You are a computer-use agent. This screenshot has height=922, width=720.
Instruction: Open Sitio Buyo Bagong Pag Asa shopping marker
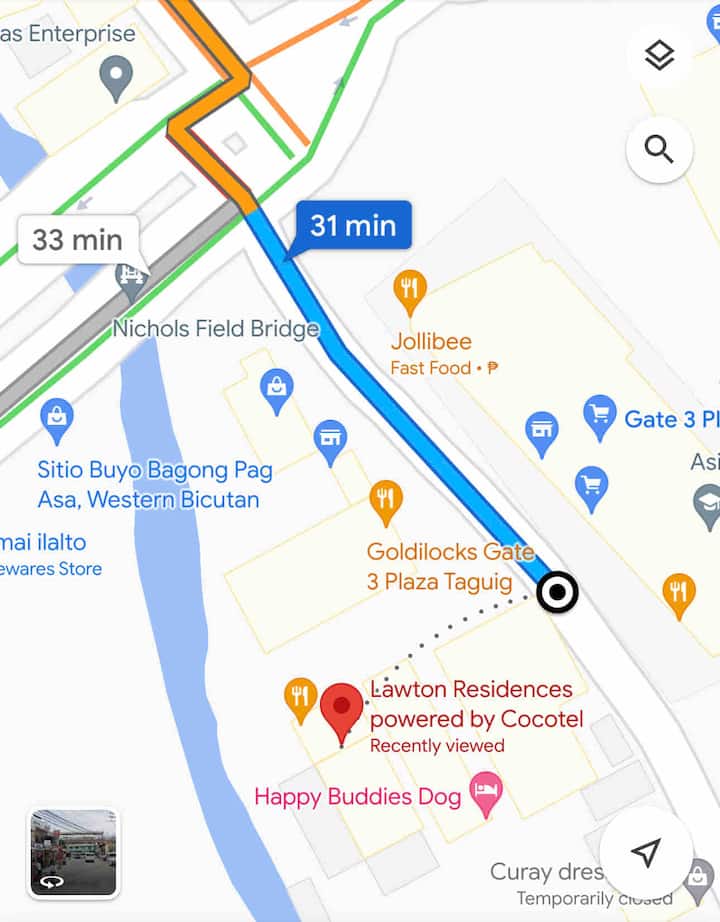tap(57, 420)
